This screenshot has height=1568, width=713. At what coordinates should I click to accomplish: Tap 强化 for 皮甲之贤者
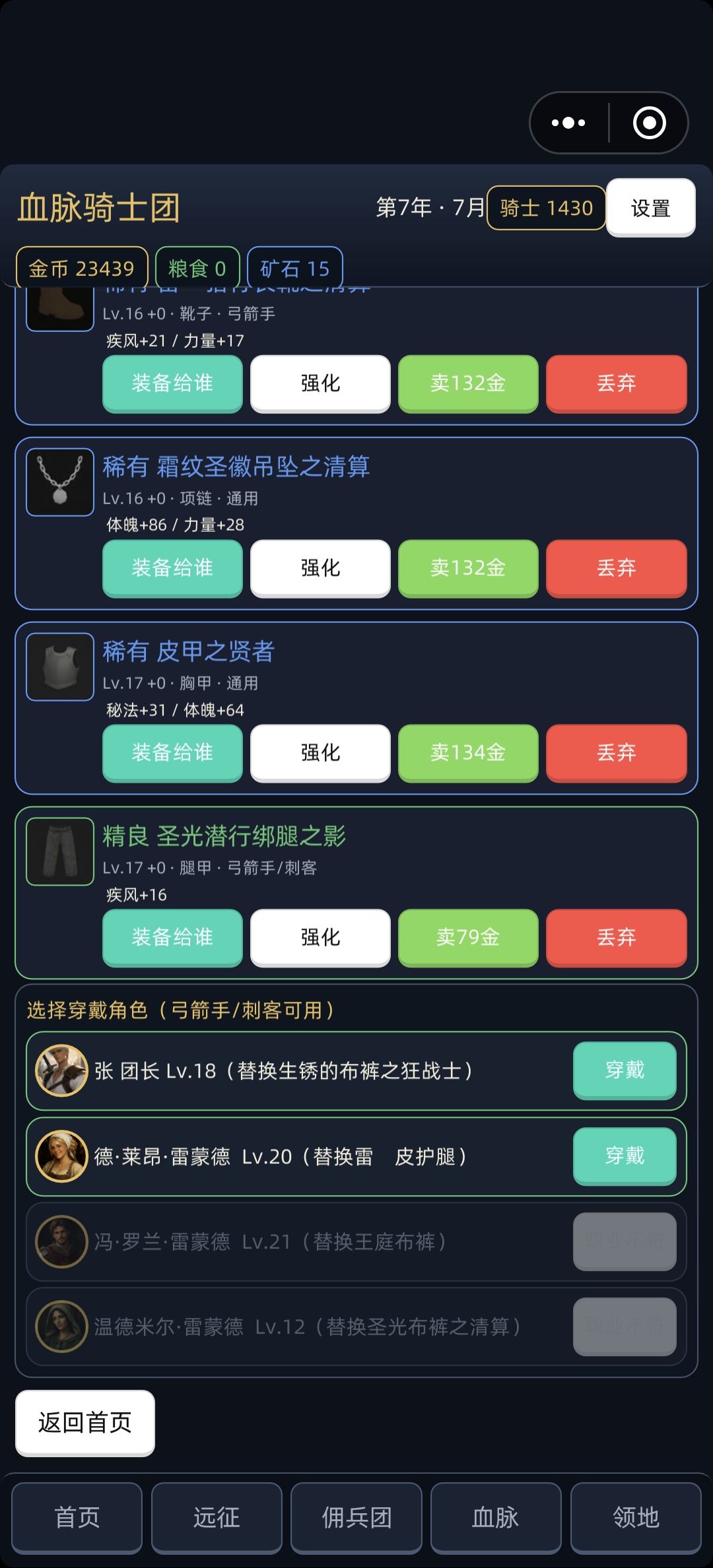coord(320,753)
